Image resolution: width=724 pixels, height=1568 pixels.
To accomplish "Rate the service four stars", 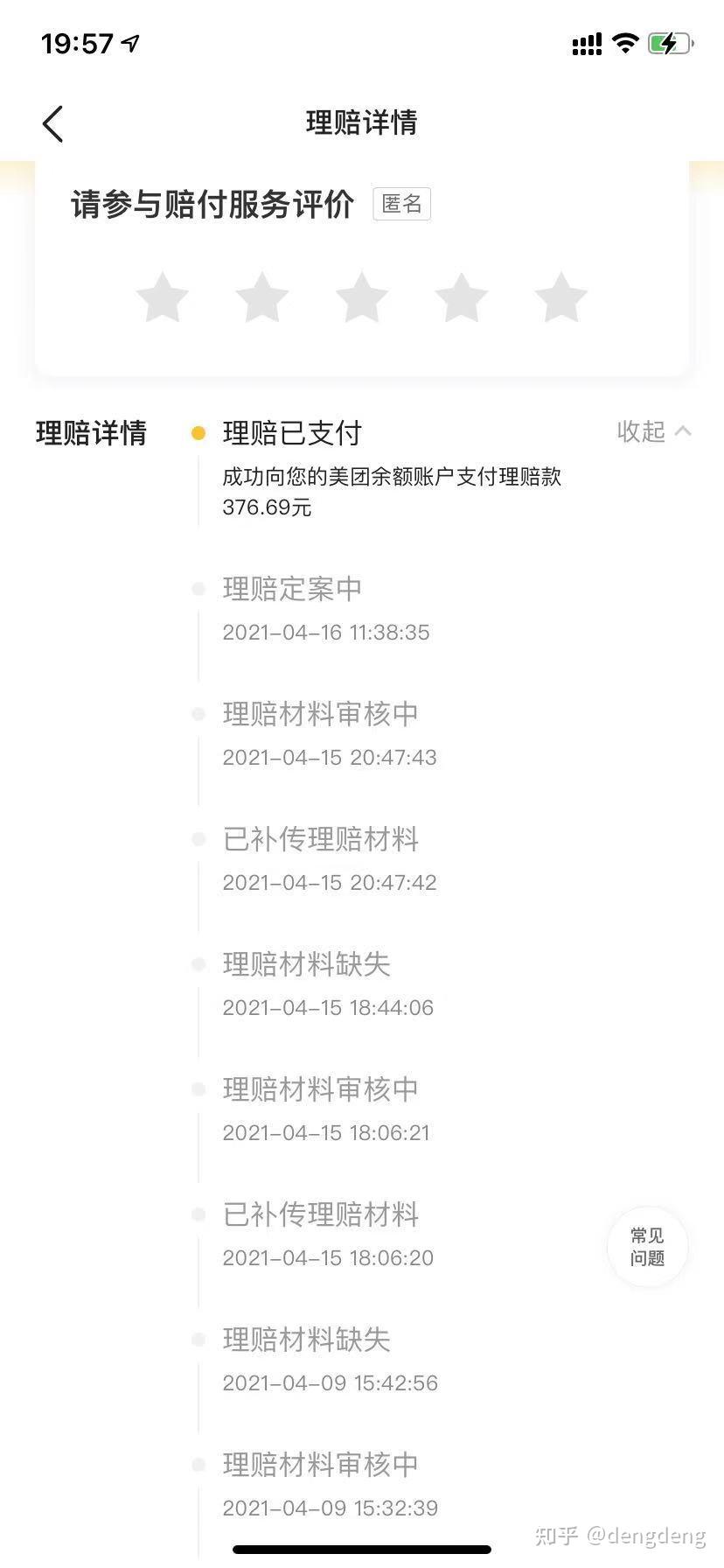I will point(462,297).
